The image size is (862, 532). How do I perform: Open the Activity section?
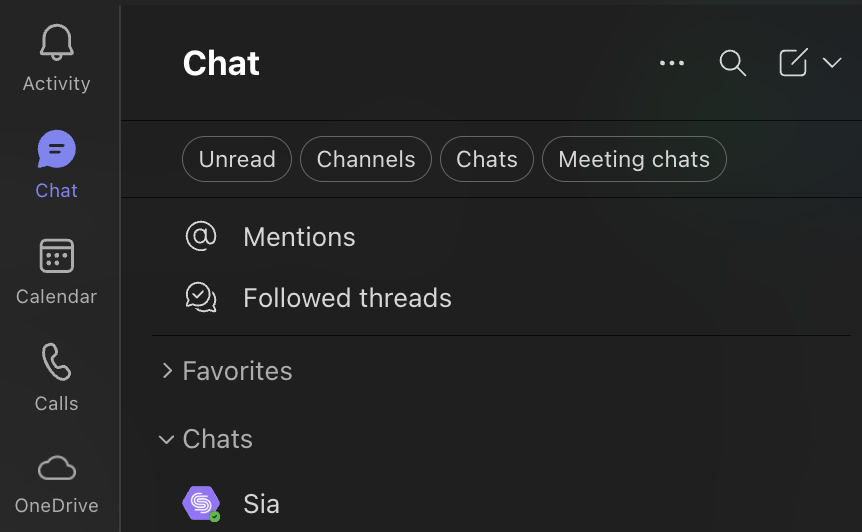56,59
